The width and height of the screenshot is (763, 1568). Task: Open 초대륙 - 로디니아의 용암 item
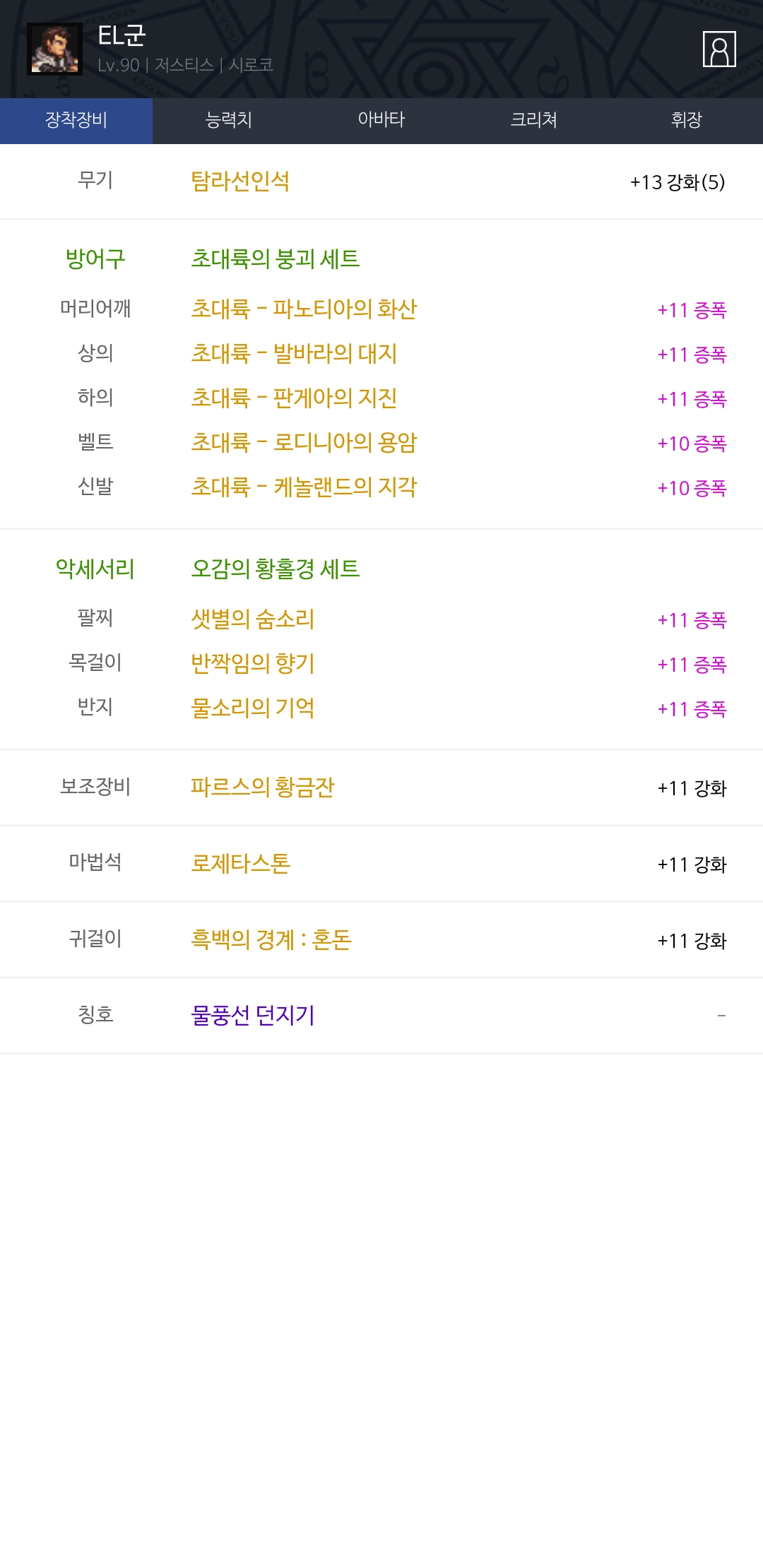point(304,442)
